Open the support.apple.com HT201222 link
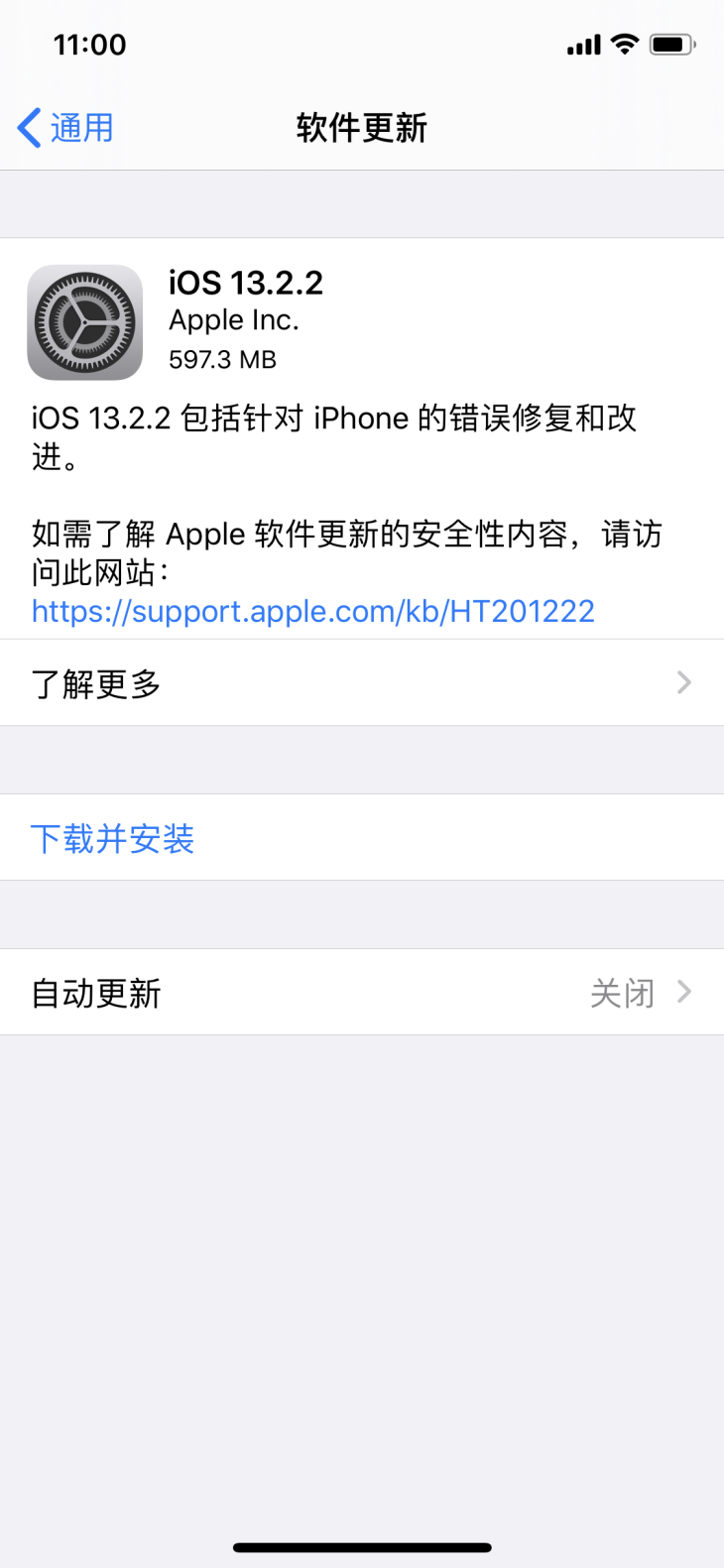Screen dimensions: 724x1568 pos(313,611)
